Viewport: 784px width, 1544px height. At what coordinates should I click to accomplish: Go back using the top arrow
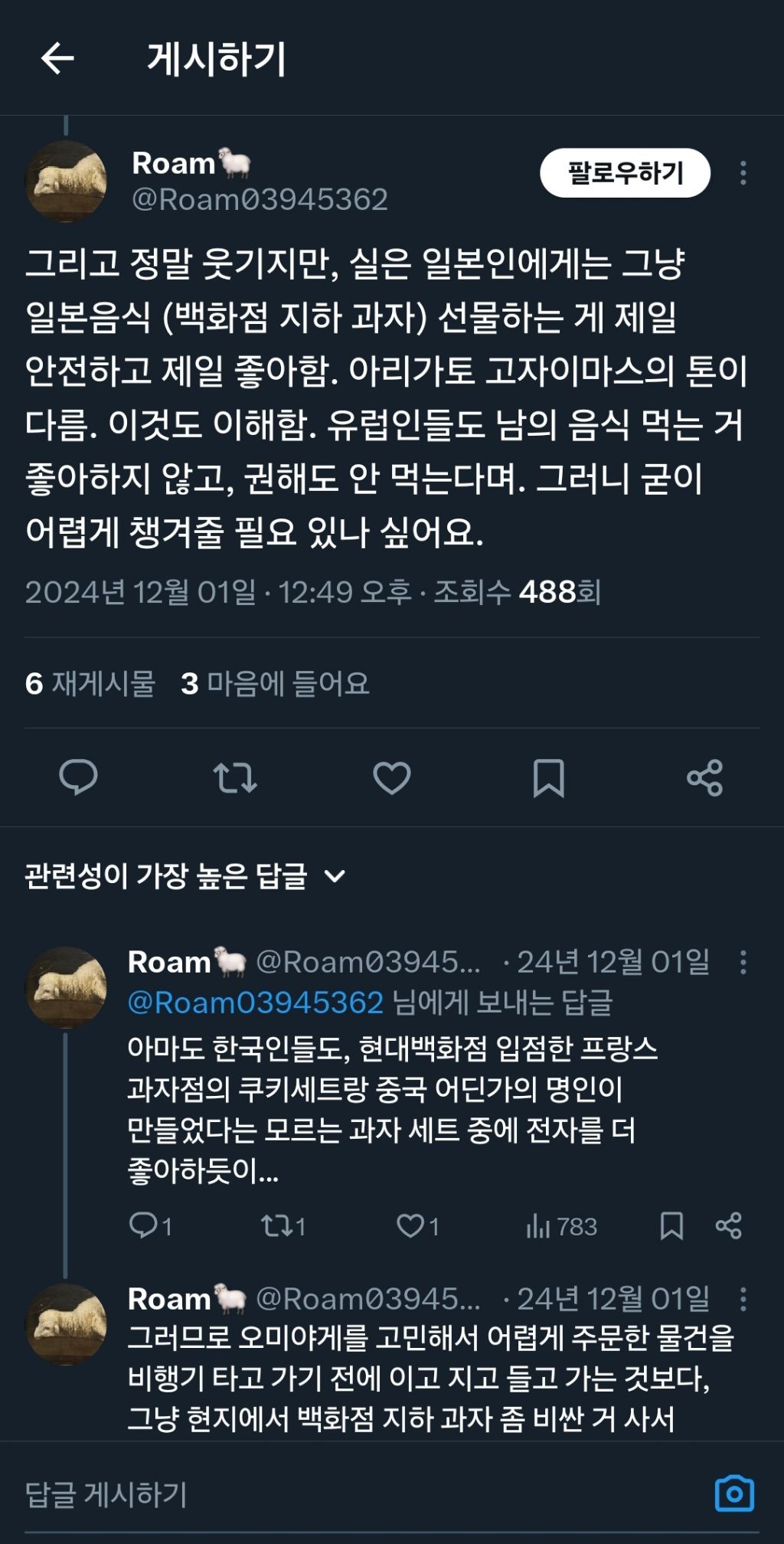point(57,58)
